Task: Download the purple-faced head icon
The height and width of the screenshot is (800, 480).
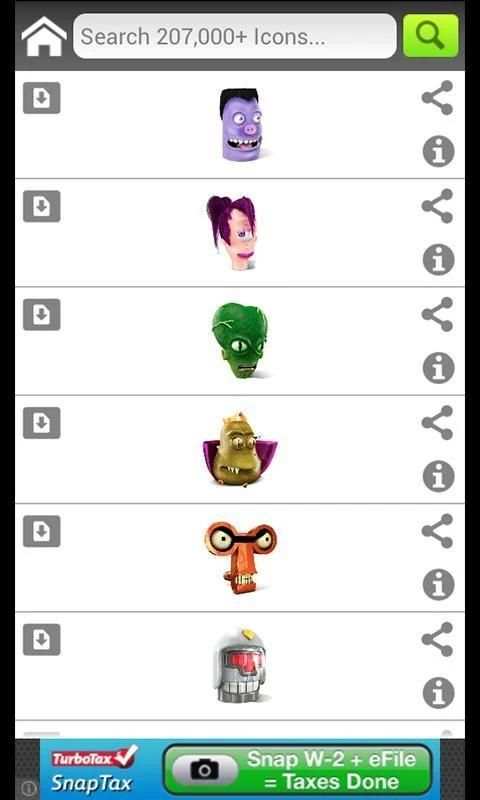Action: [42, 98]
